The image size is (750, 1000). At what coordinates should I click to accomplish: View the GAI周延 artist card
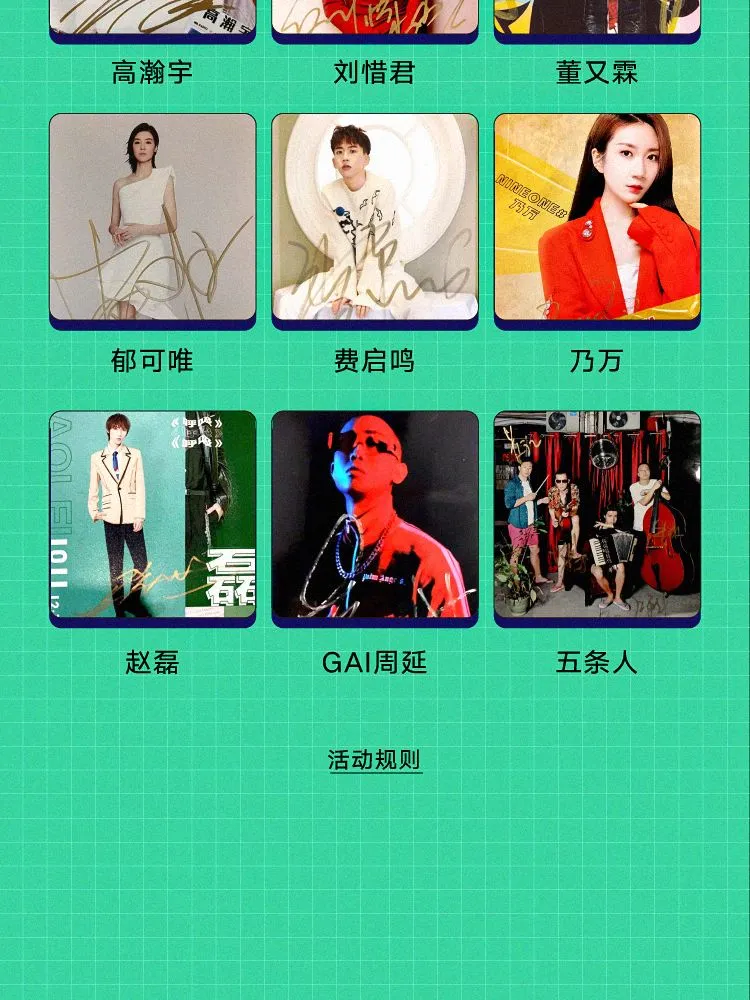(x=374, y=514)
